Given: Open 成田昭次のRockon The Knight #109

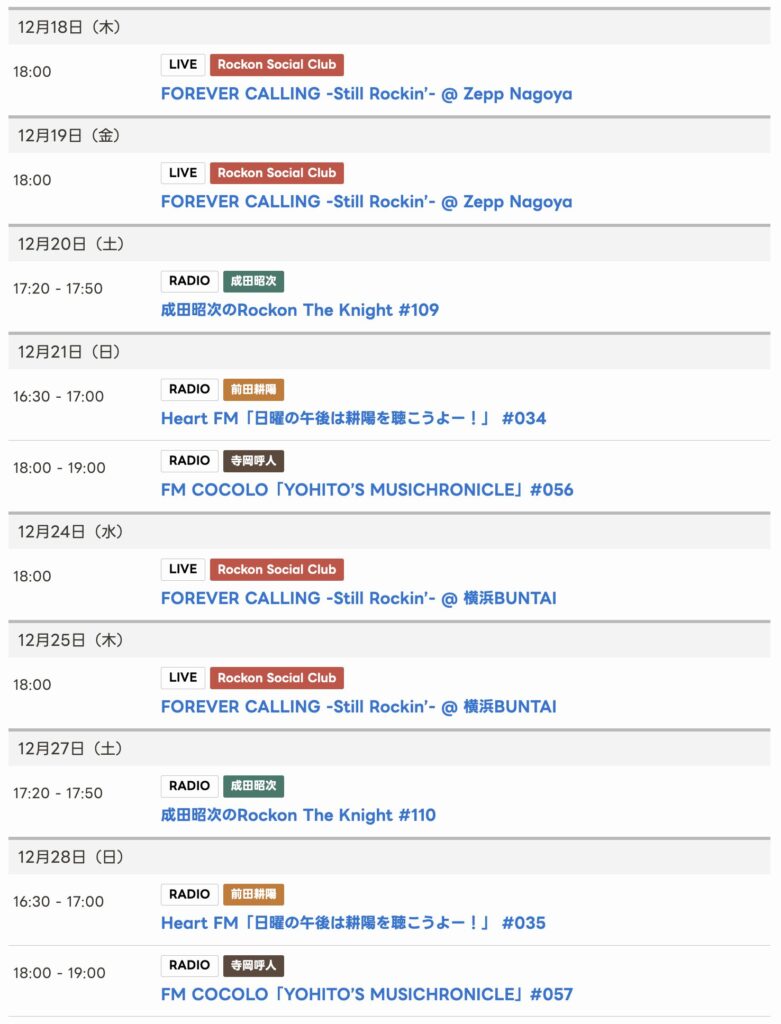Looking at the screenshot, I should [x=299, y=310].
